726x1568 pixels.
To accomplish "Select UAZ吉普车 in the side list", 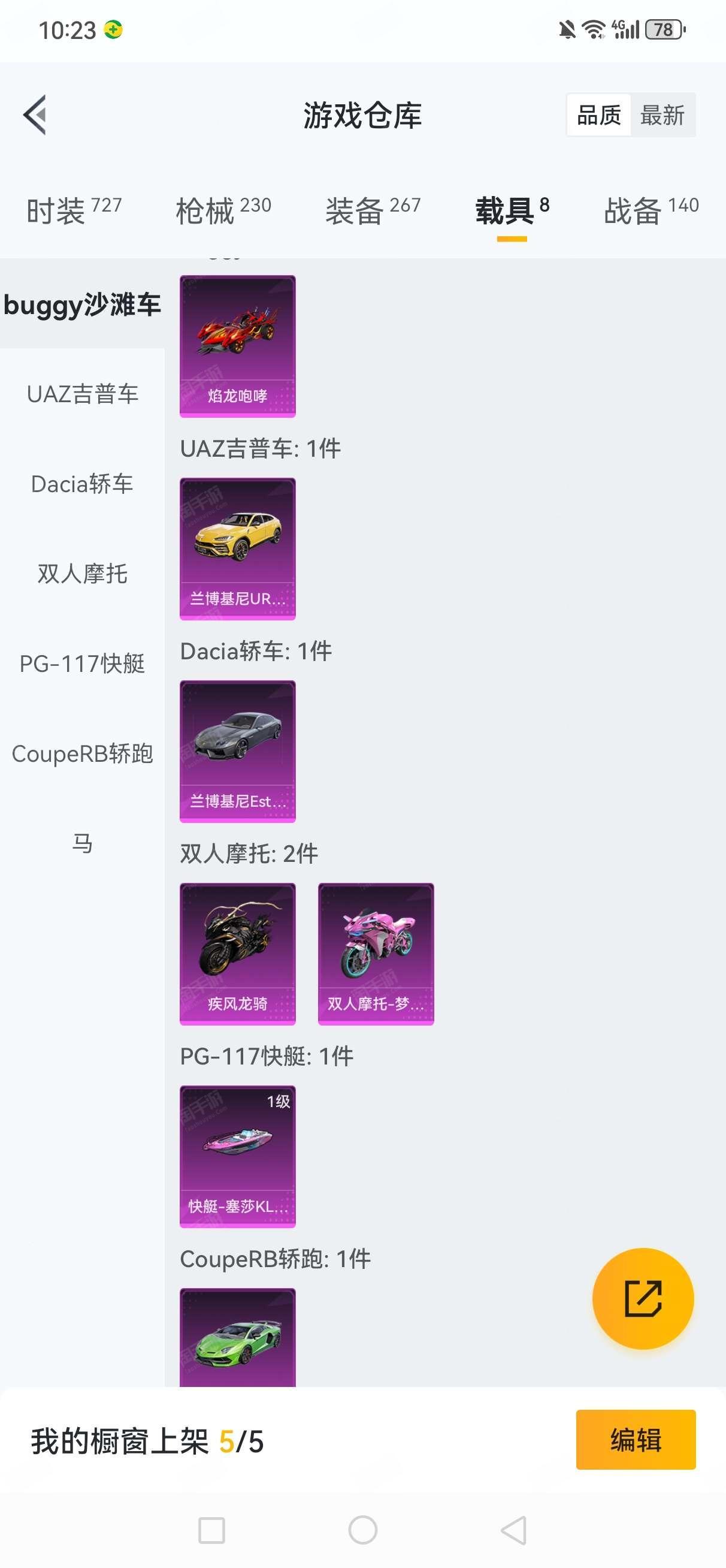I will [x=82, y=394].
